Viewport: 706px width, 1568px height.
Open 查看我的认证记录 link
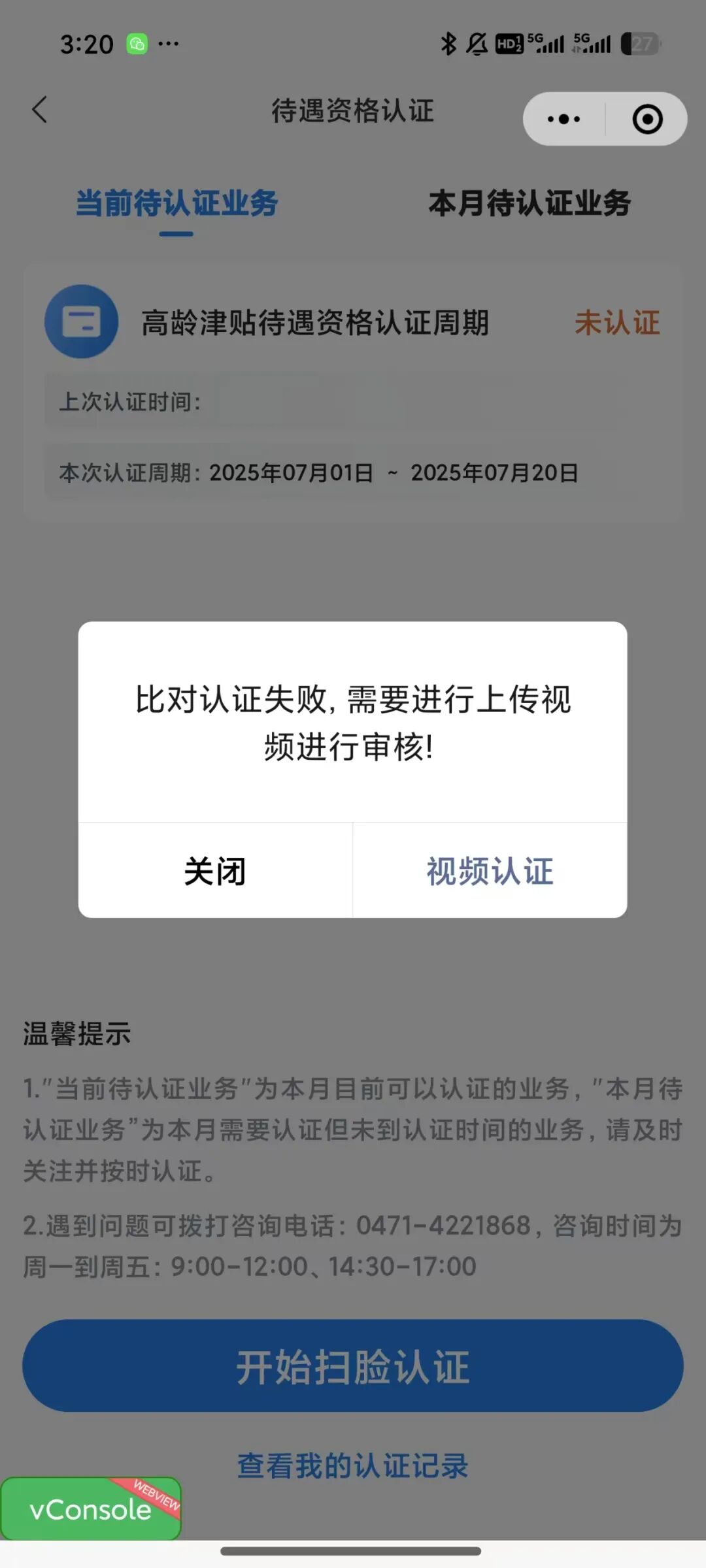click(353, 1465)
